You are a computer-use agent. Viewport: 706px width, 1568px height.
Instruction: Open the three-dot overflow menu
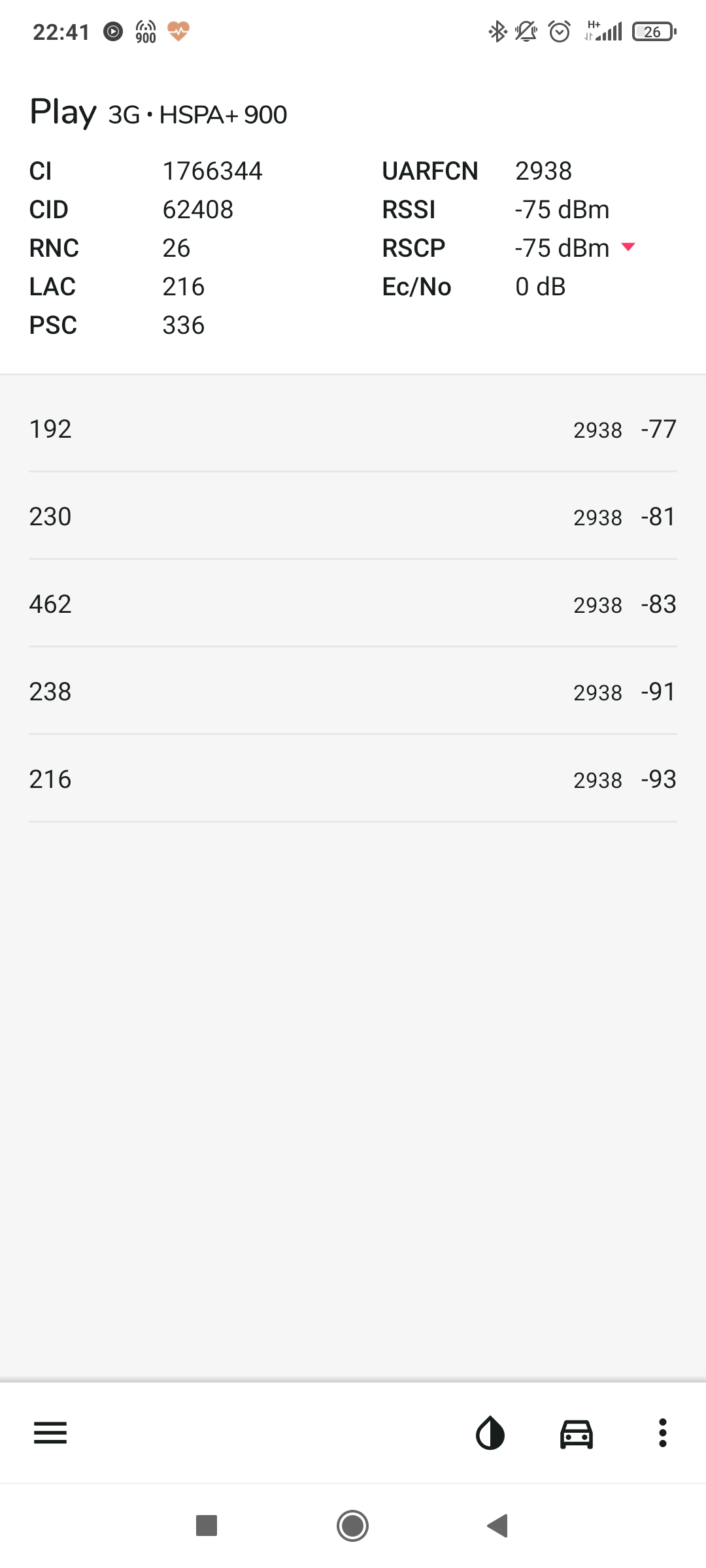663,1433
